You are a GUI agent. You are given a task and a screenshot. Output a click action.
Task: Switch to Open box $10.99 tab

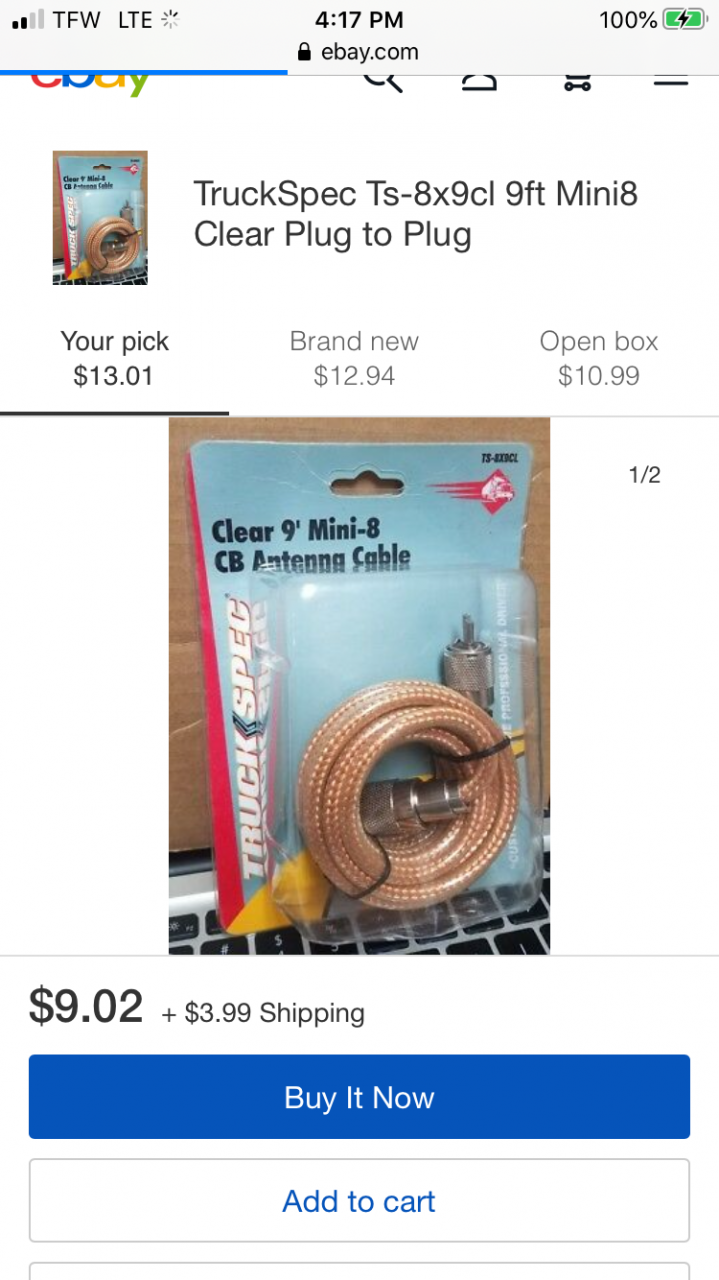(598, 358)
